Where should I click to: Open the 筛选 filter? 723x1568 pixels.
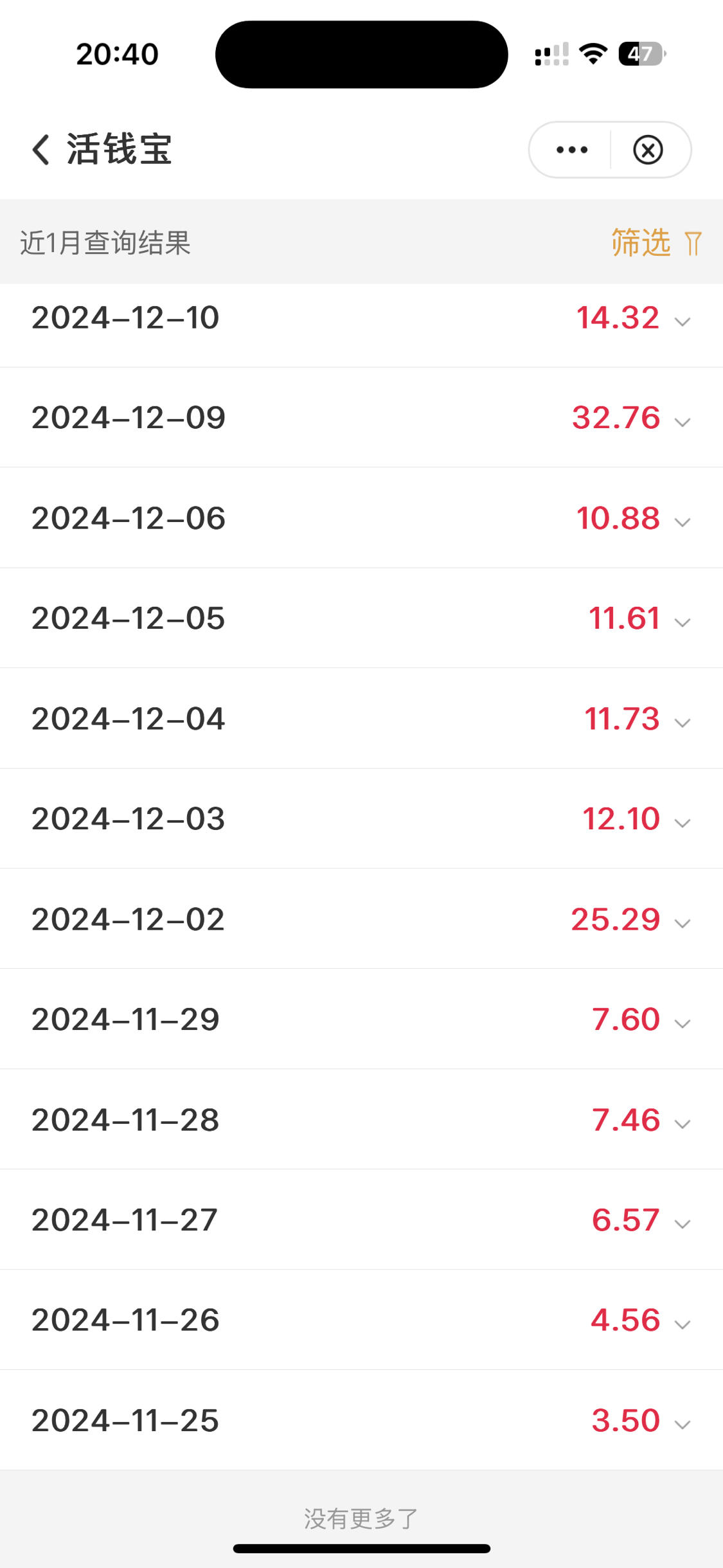[x=656, y=243]
